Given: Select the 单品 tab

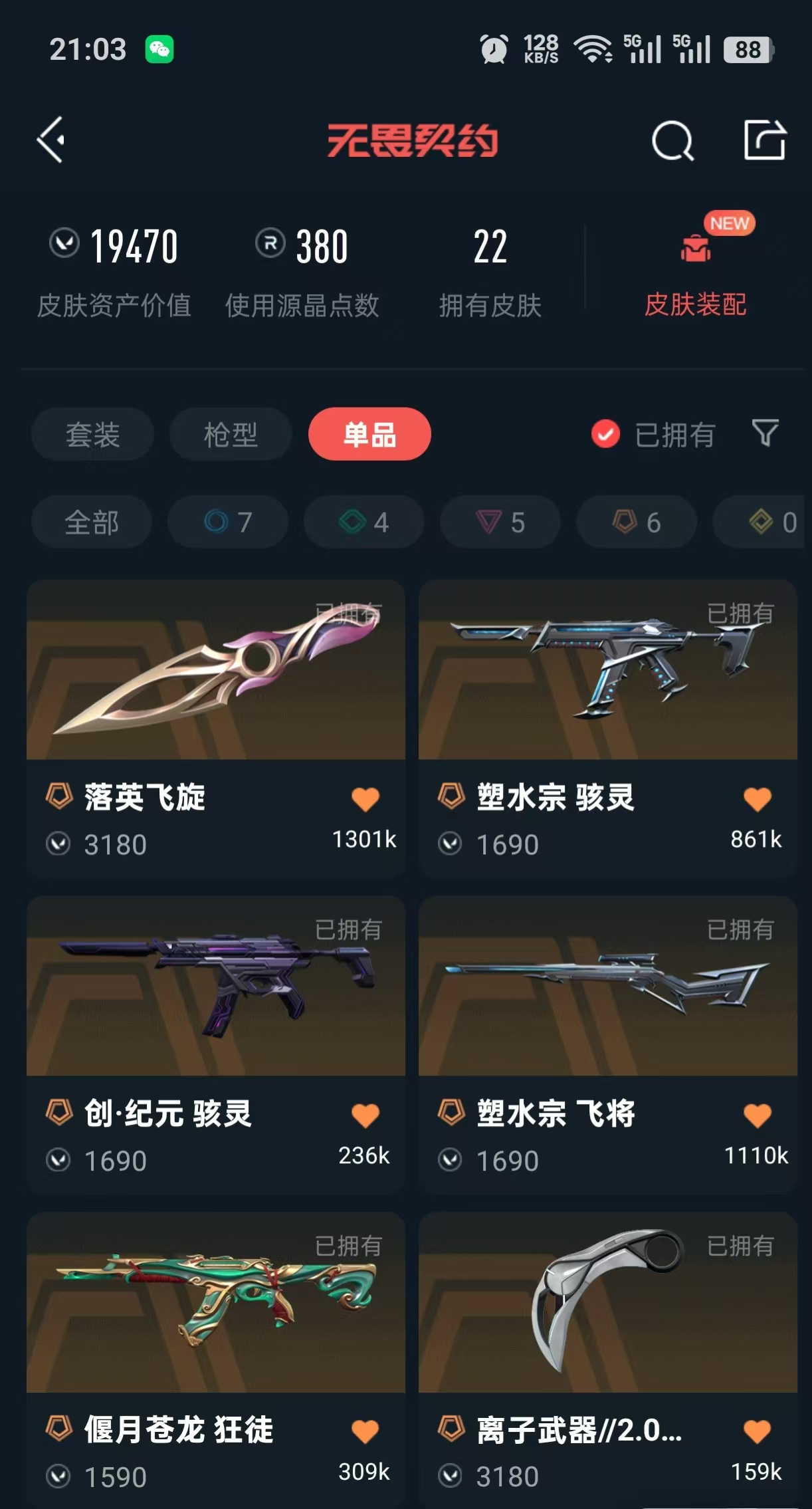Looking at the screenshot, I should (x=369, y=435).
